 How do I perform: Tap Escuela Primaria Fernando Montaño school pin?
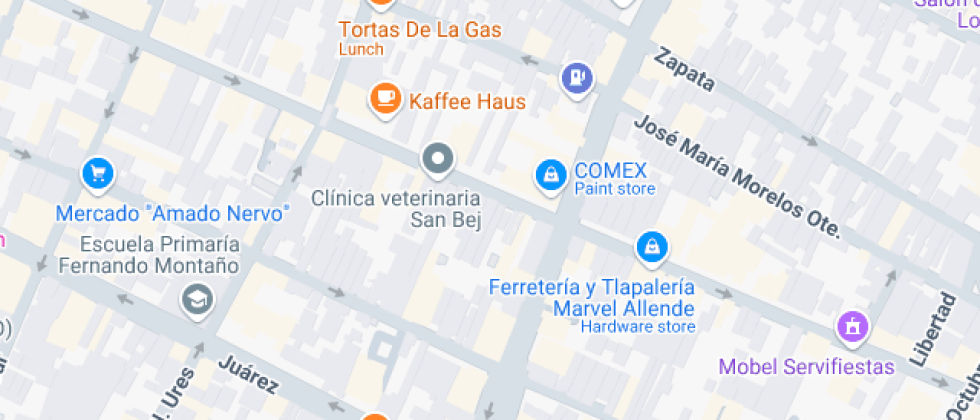[x=198, y=302]
